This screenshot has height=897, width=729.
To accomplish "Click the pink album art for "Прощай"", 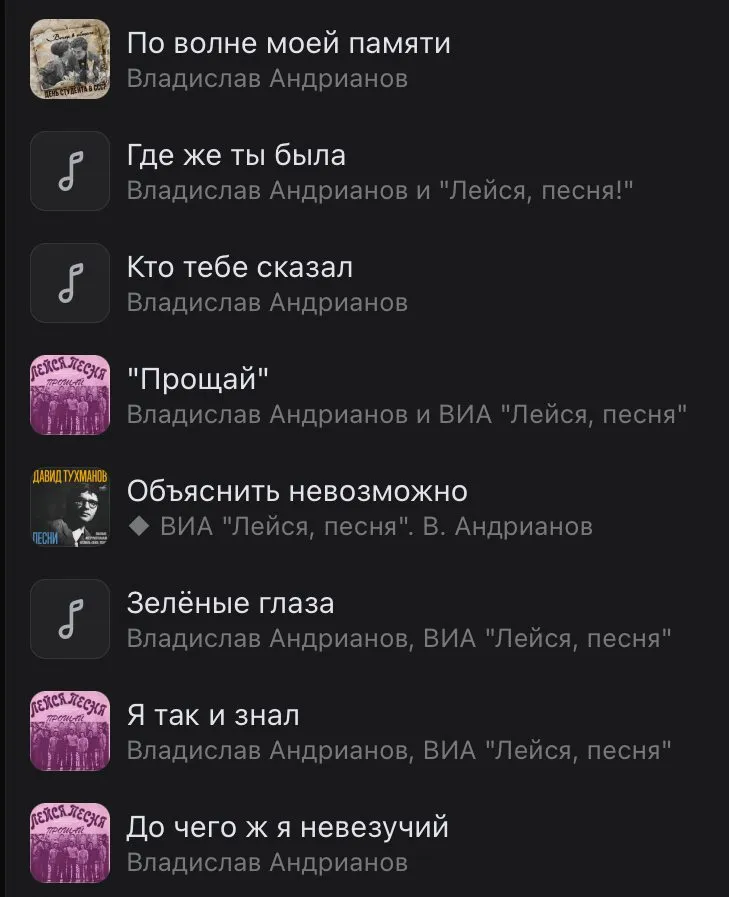I will click(x=69, y=395).
